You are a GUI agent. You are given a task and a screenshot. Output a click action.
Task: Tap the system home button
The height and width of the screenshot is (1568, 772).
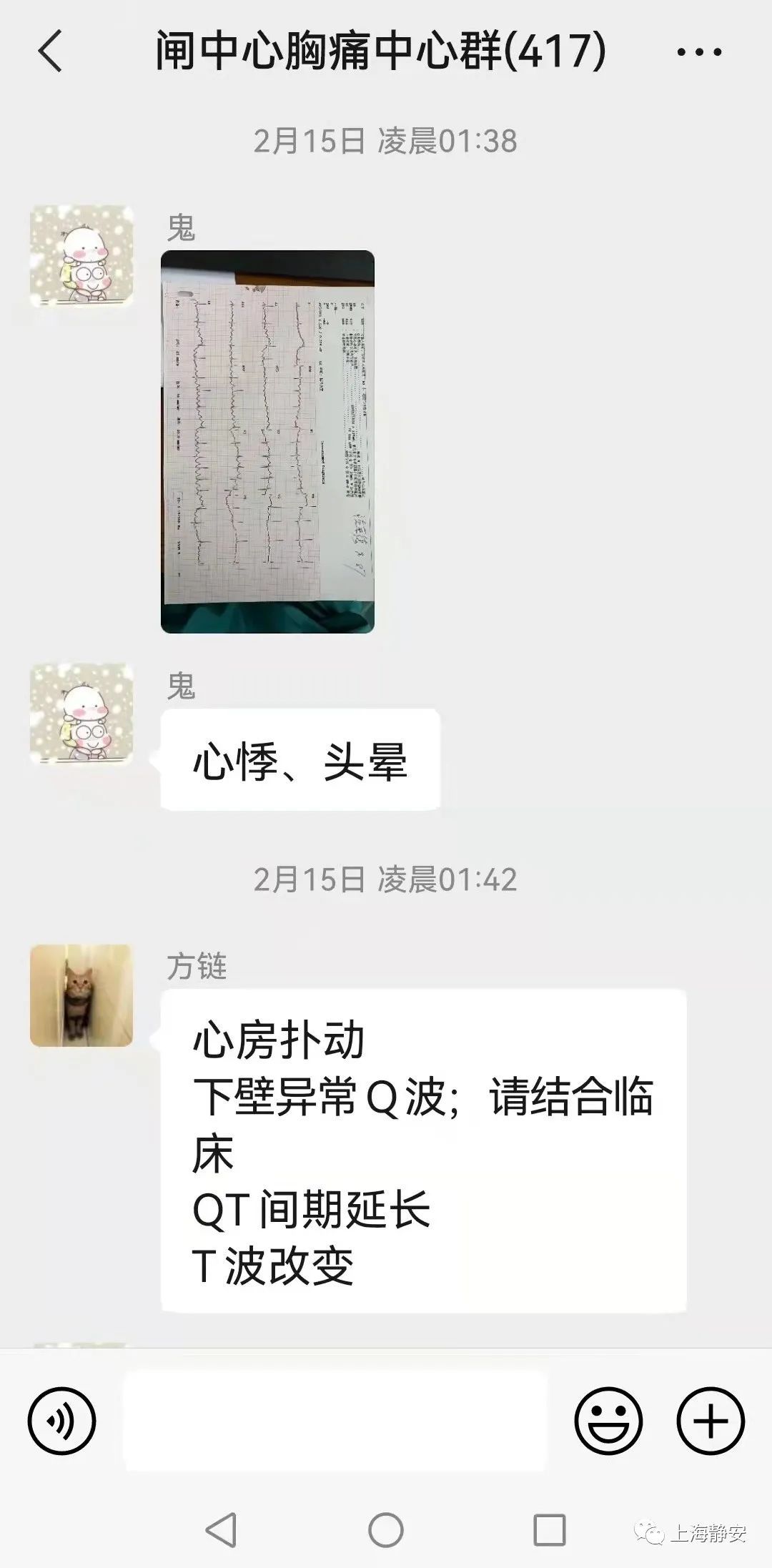tap(386, 1531)
